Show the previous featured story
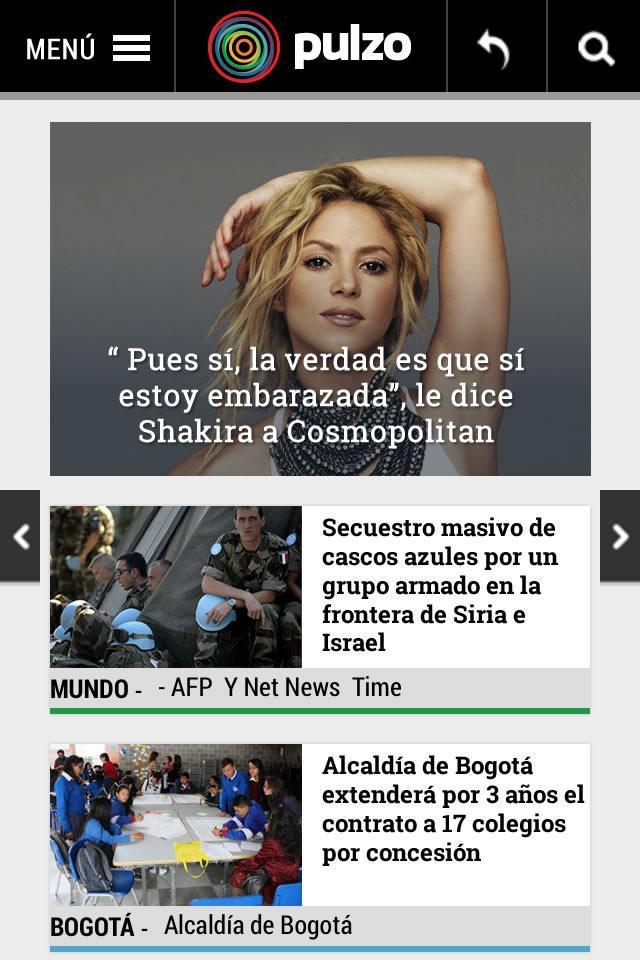Image resolution: width=640 pixels, height=960 pixels. 20,537
